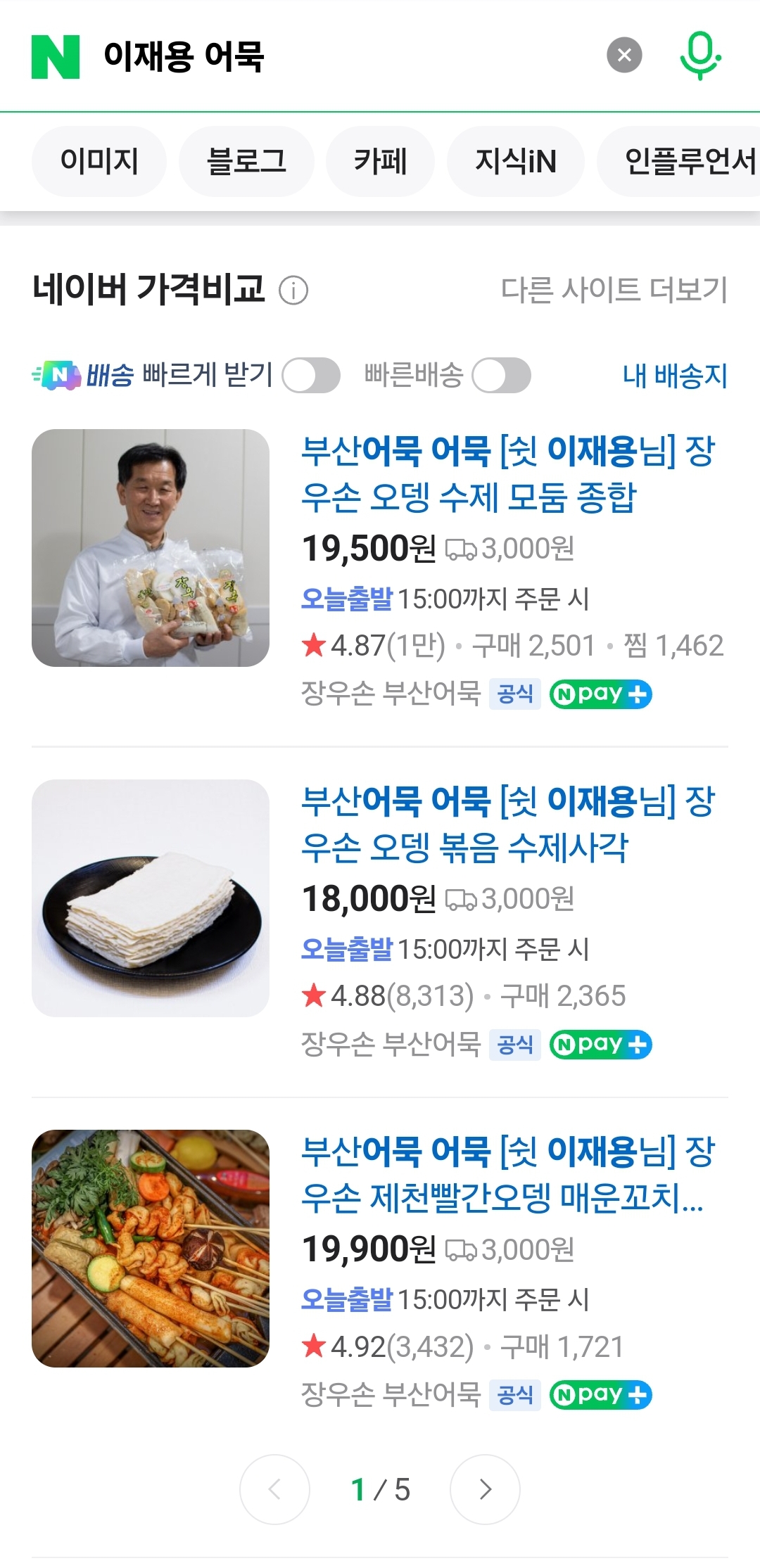Enable the N배송 빠르게 받기 switch

click(x=311, y=375)
